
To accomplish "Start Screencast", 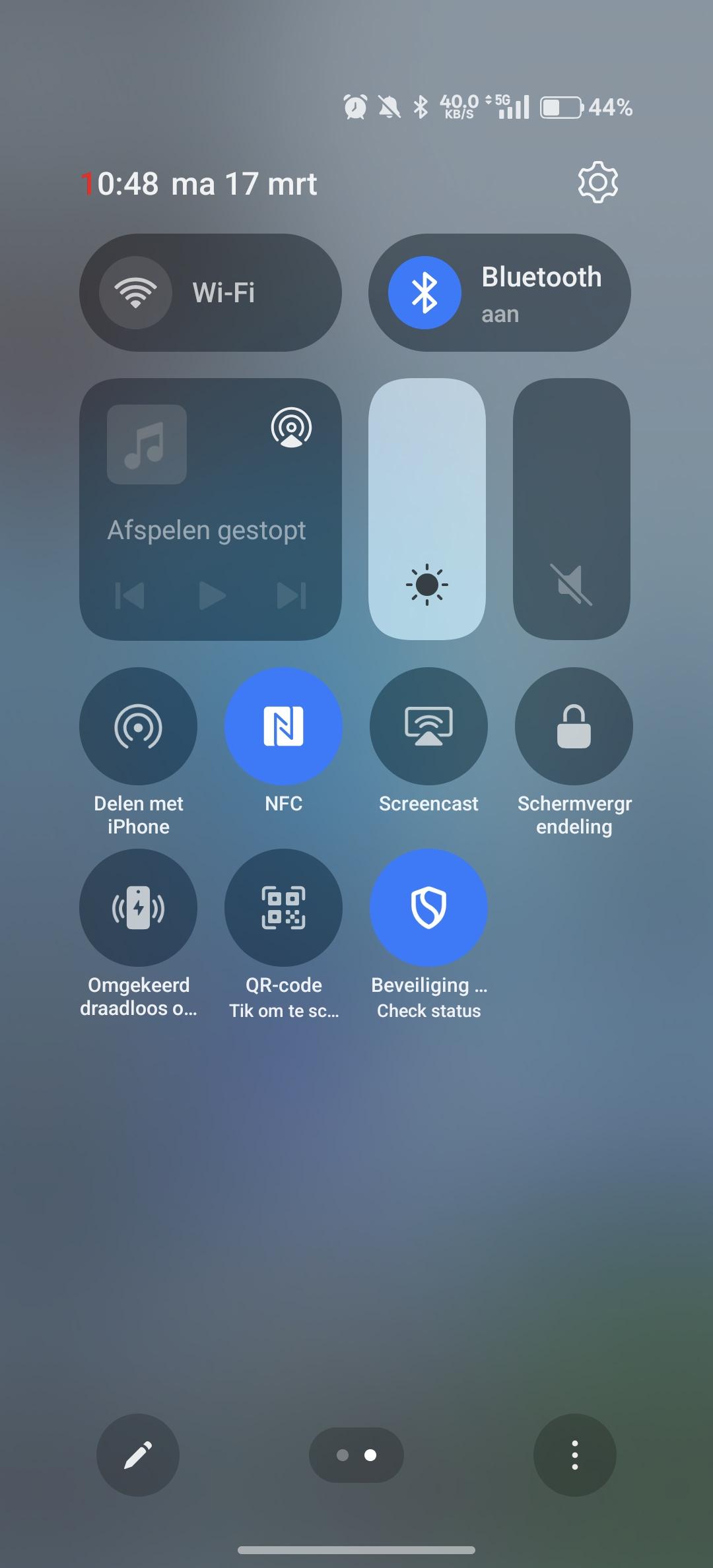I will (x=428, y=727).
